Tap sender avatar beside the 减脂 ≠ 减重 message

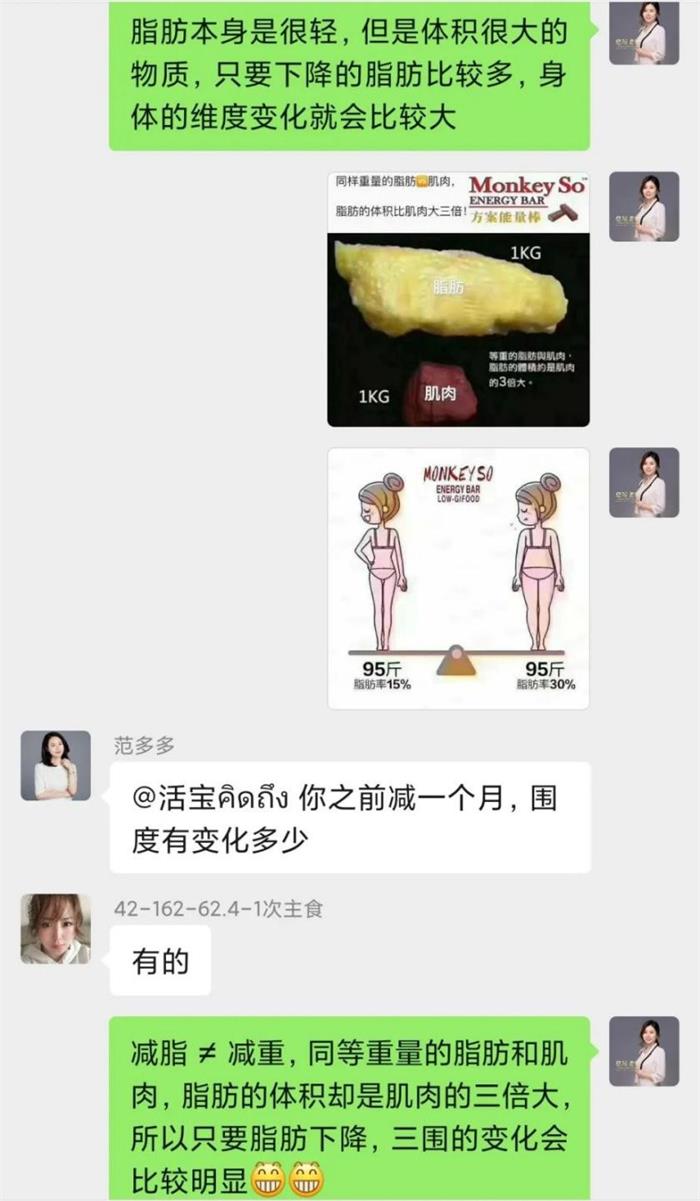pos(644,1052)
